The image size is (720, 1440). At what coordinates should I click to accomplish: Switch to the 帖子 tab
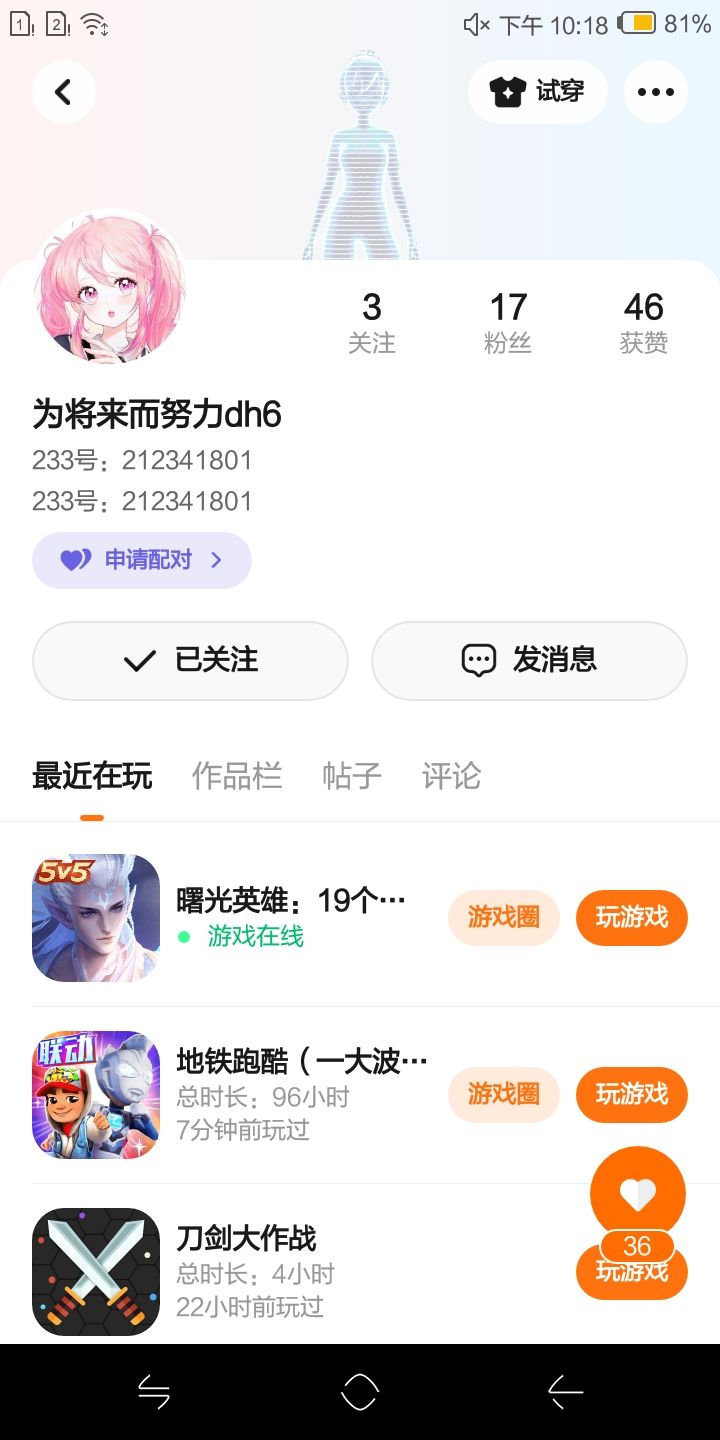[x=352, y=776]
